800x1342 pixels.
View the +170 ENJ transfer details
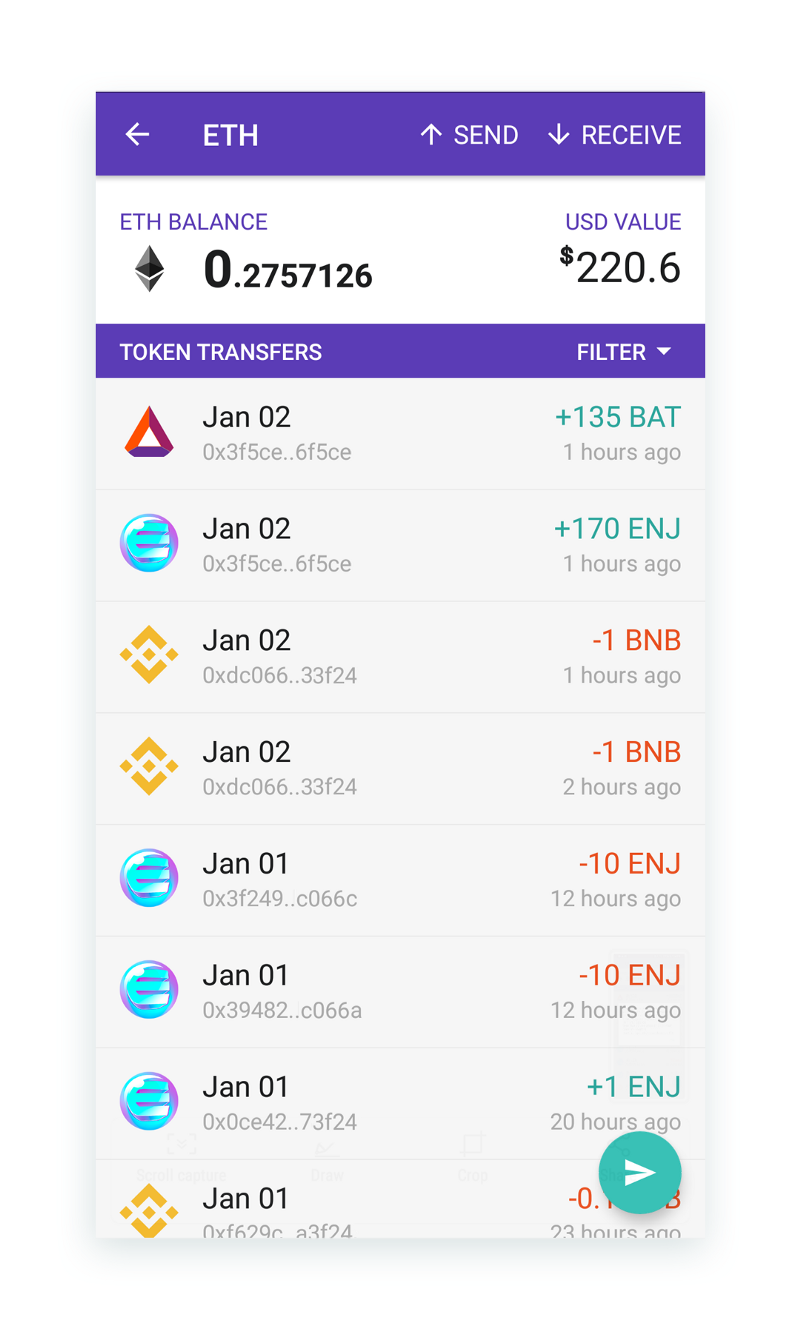pos(400,546)
